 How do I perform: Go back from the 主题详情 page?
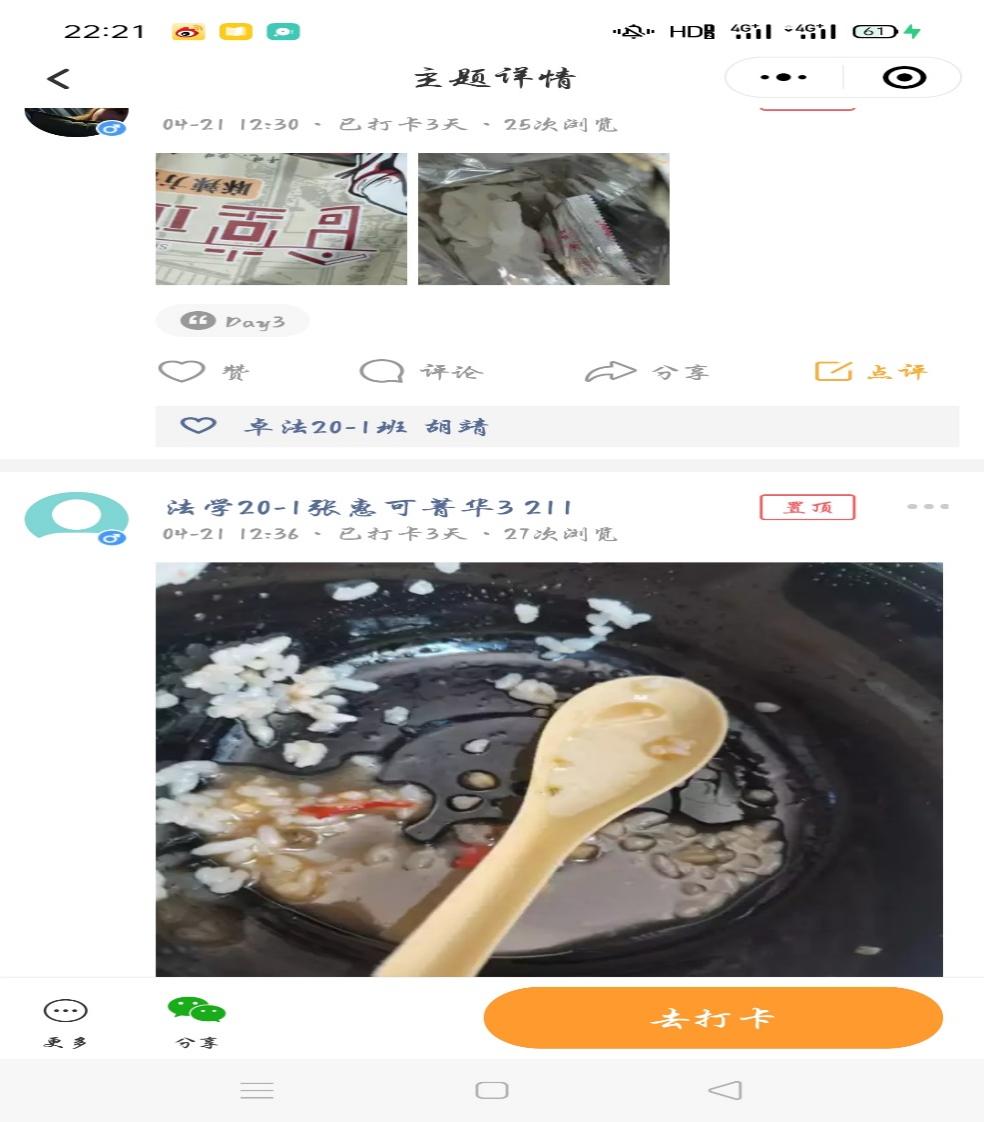click(59, 78)
